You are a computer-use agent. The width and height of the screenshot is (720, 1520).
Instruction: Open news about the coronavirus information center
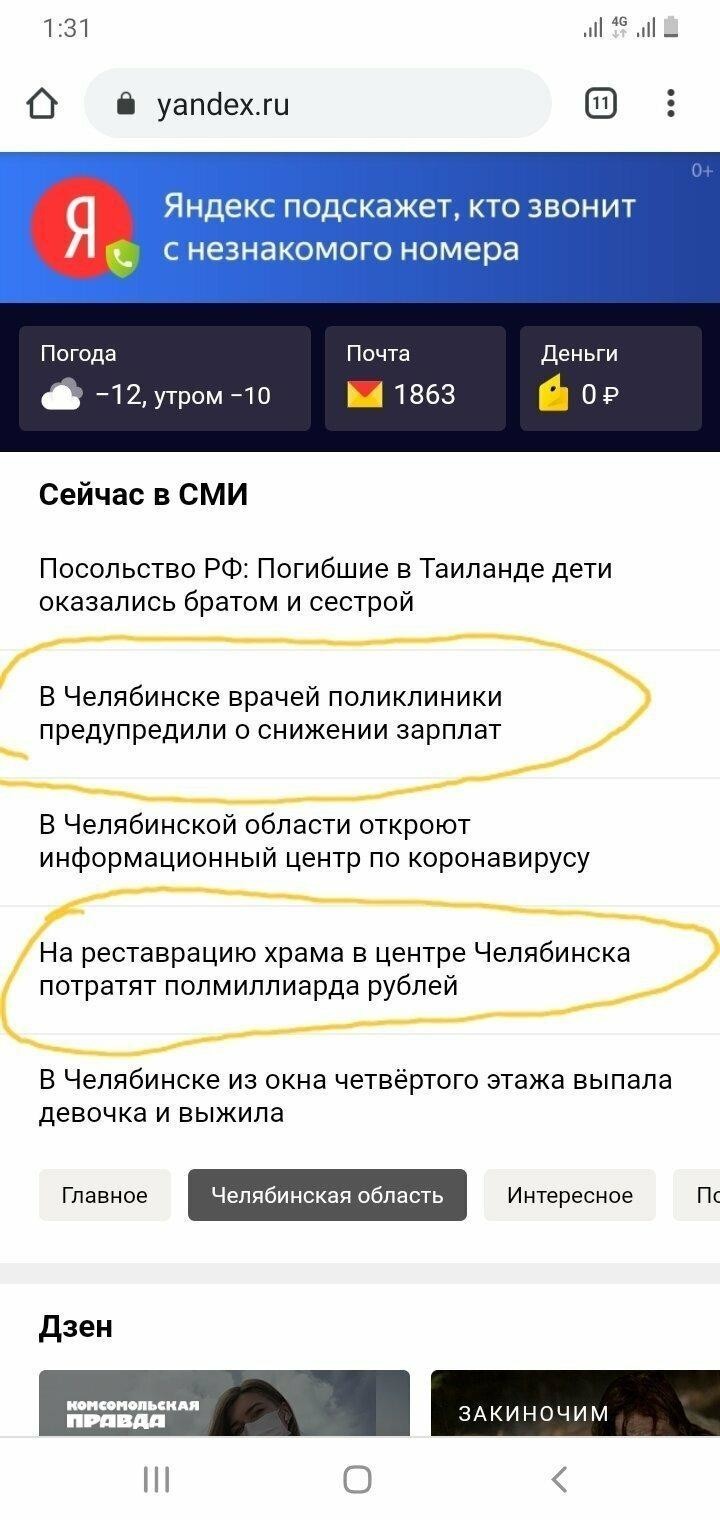[x=314, y=841]
